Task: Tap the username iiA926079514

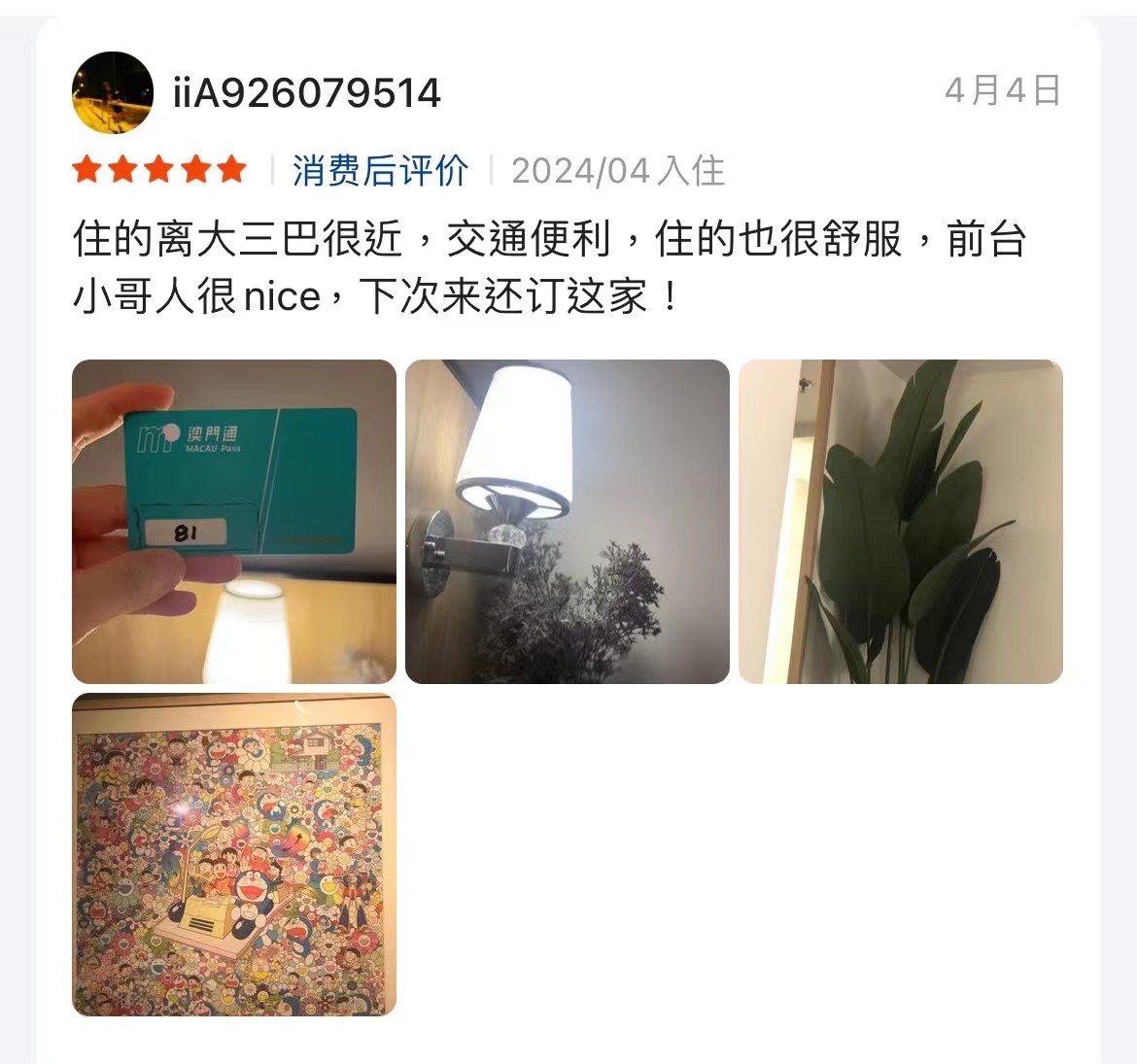Action: pyautogui.click(x=307, y=93)
